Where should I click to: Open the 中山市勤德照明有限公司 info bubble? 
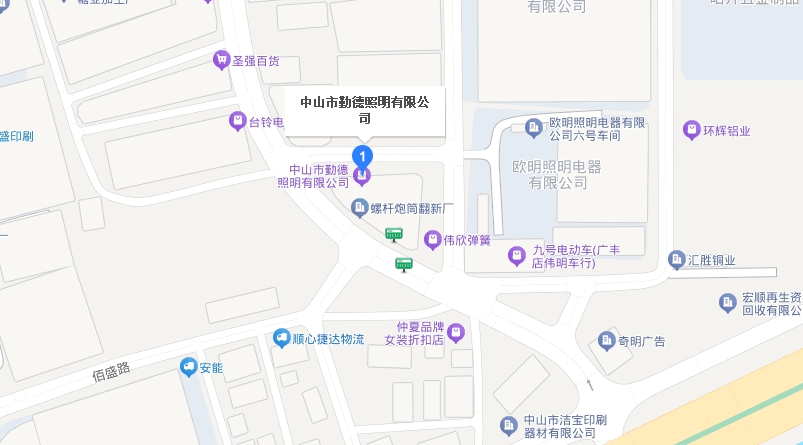point(364,110)
